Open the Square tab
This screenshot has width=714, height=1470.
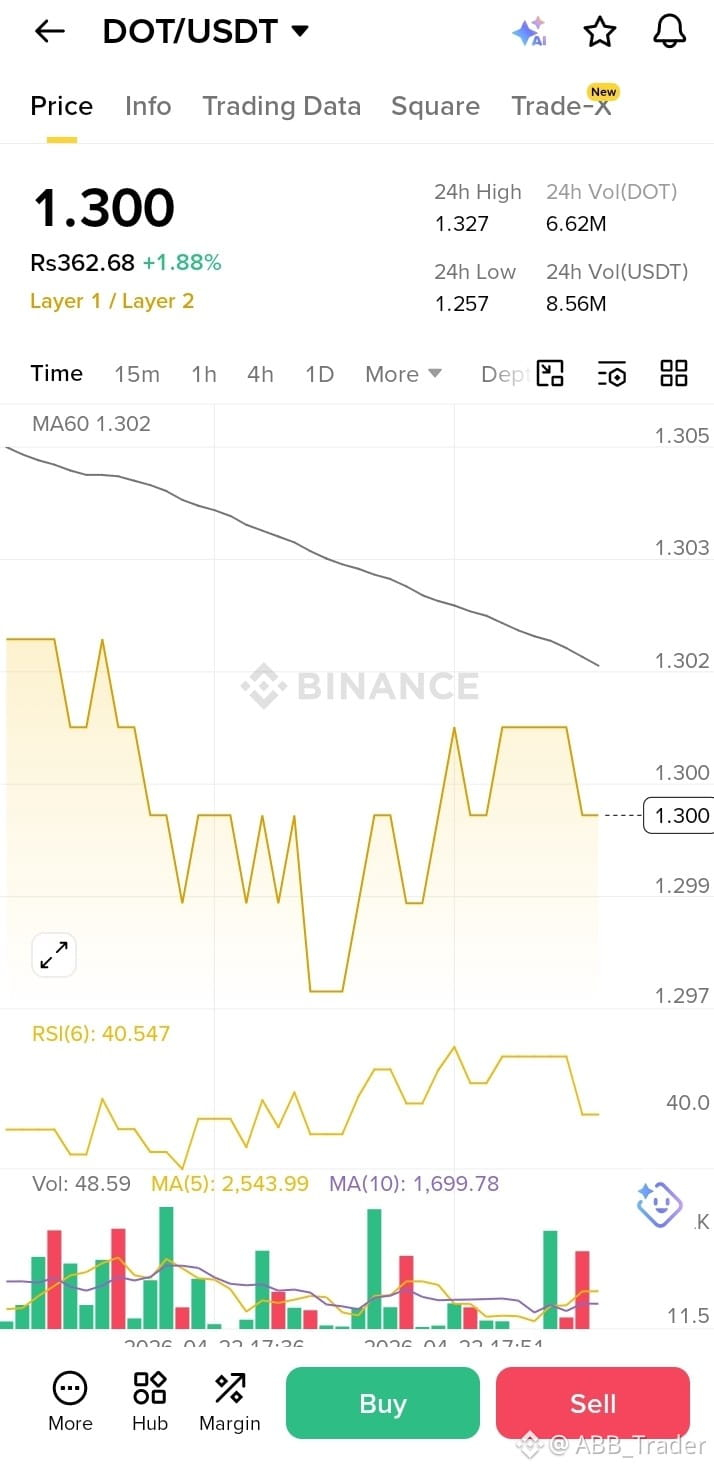[x=435, y=106]
